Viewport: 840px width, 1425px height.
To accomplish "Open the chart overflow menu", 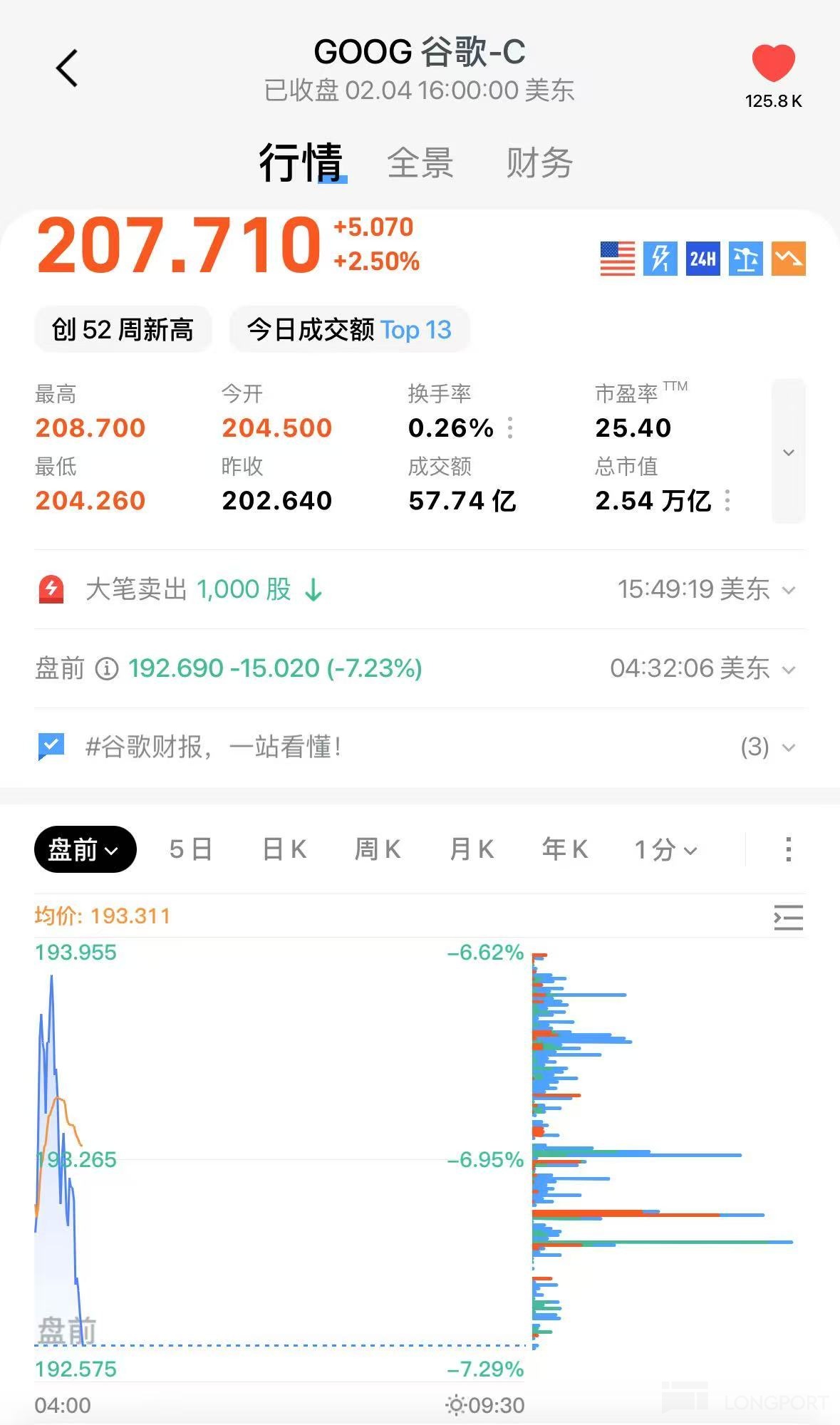I will pyautogui.click(x=788, y=849).
